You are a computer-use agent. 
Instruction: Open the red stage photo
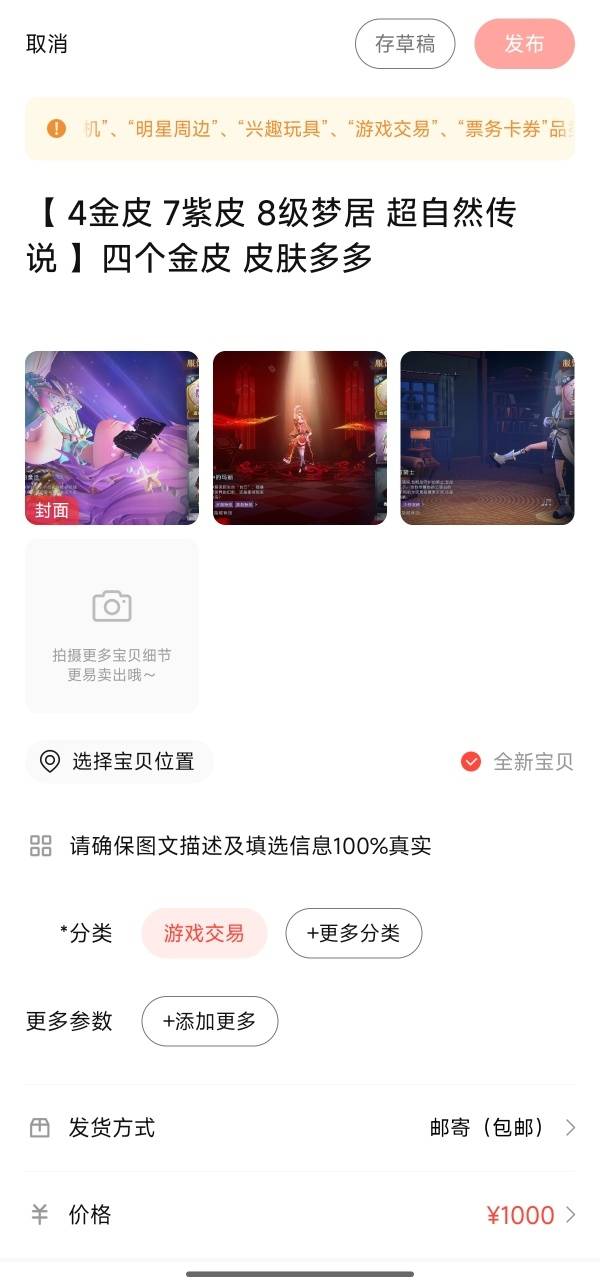coord(299,437)
